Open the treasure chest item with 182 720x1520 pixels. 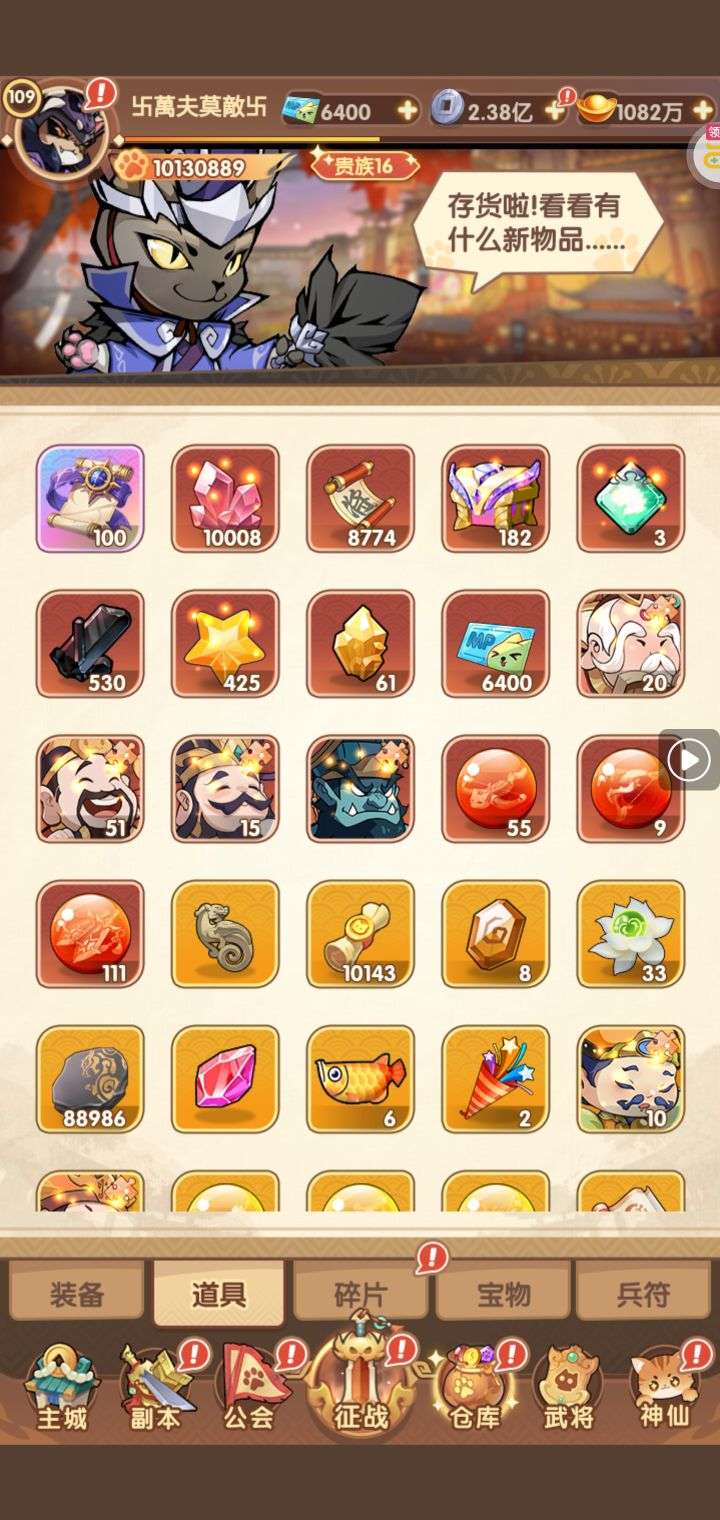coord(495,498)
